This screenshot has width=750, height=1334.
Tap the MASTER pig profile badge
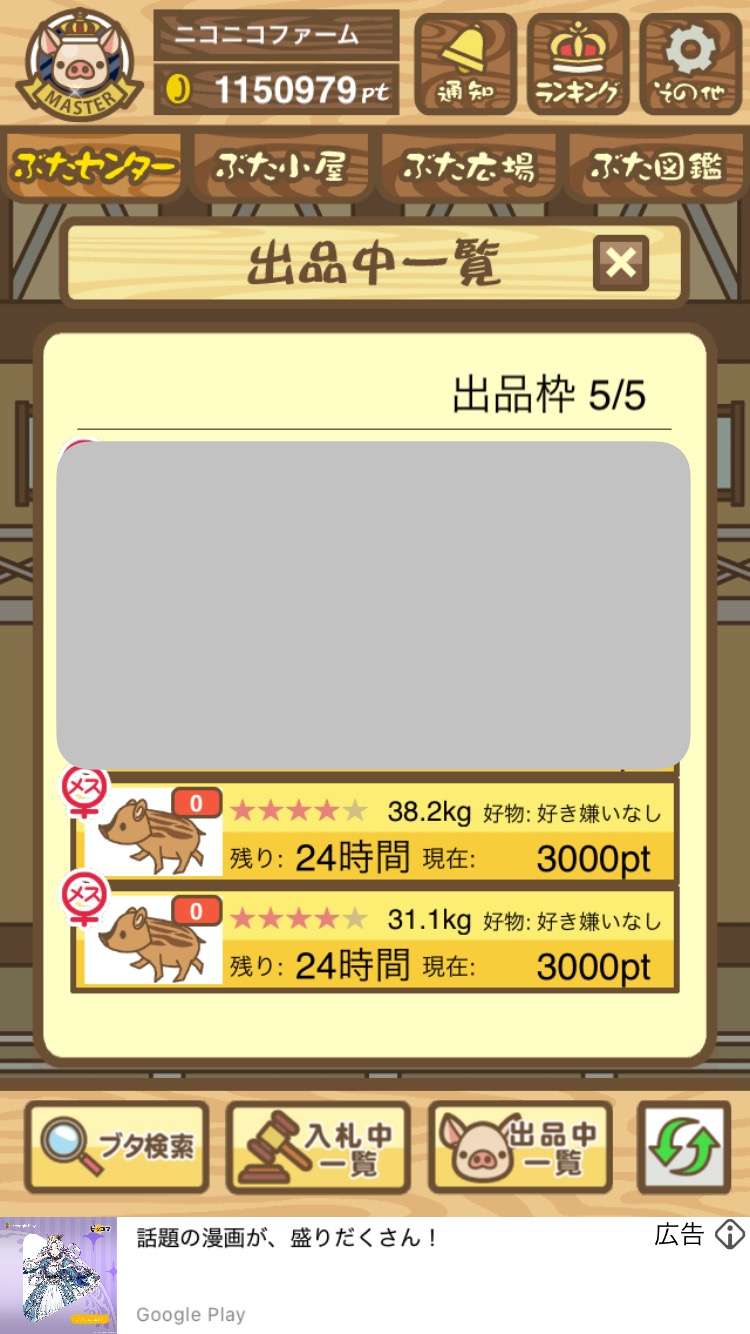pos(80,62)
